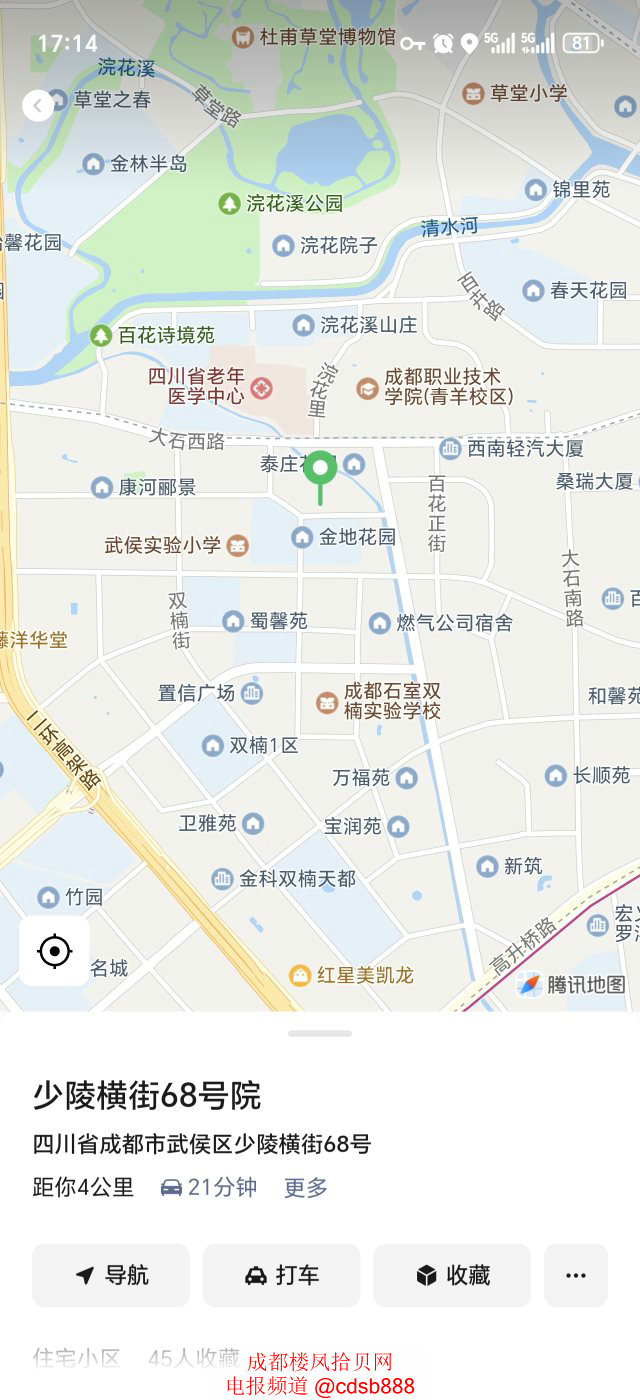This screenshot has height=1400, width=640.
Task: Expand the place details sheet handle
Action: (x=320, y=1033)
